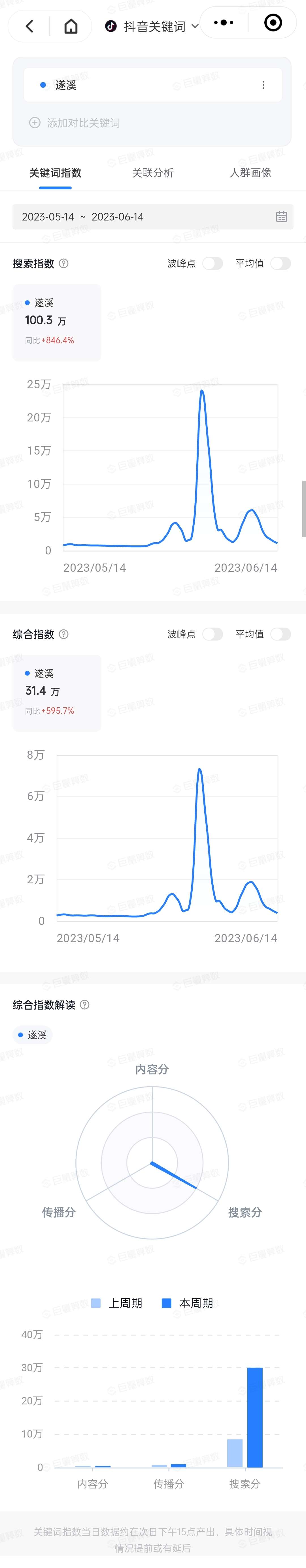Switch to the 人群画像 tab
The image size is (306, 1568).
click(x=250, y=173)
